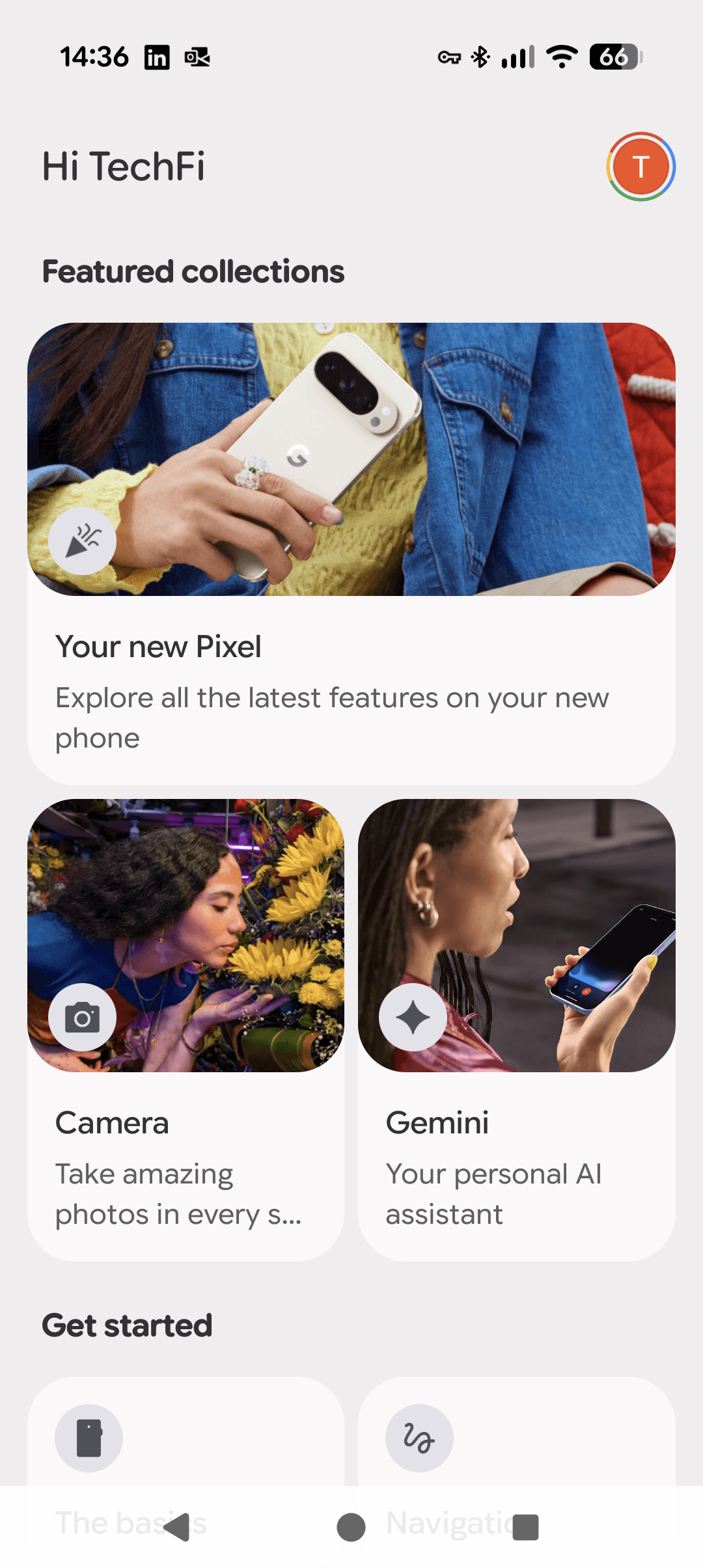Open the TechFi account avatar

(641, 167)
